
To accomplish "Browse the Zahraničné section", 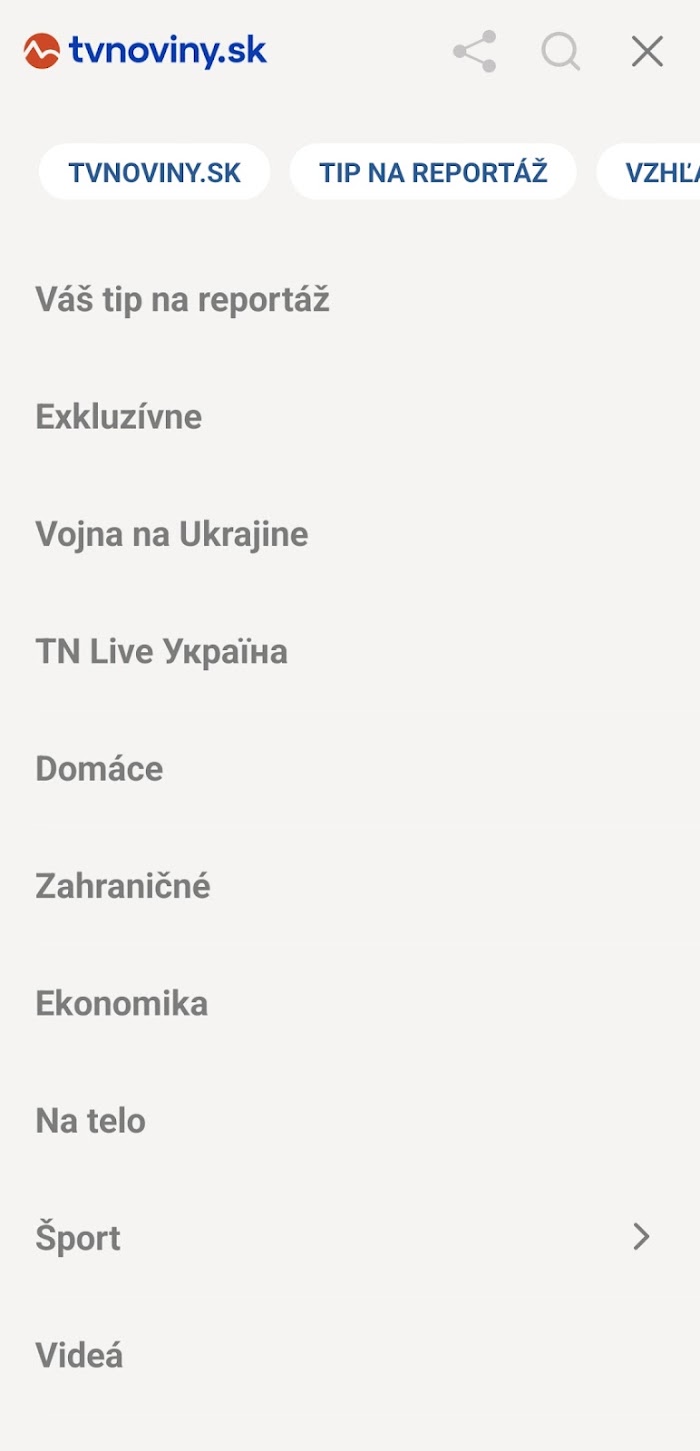I will pyautogui.click(x=123, y=886).
